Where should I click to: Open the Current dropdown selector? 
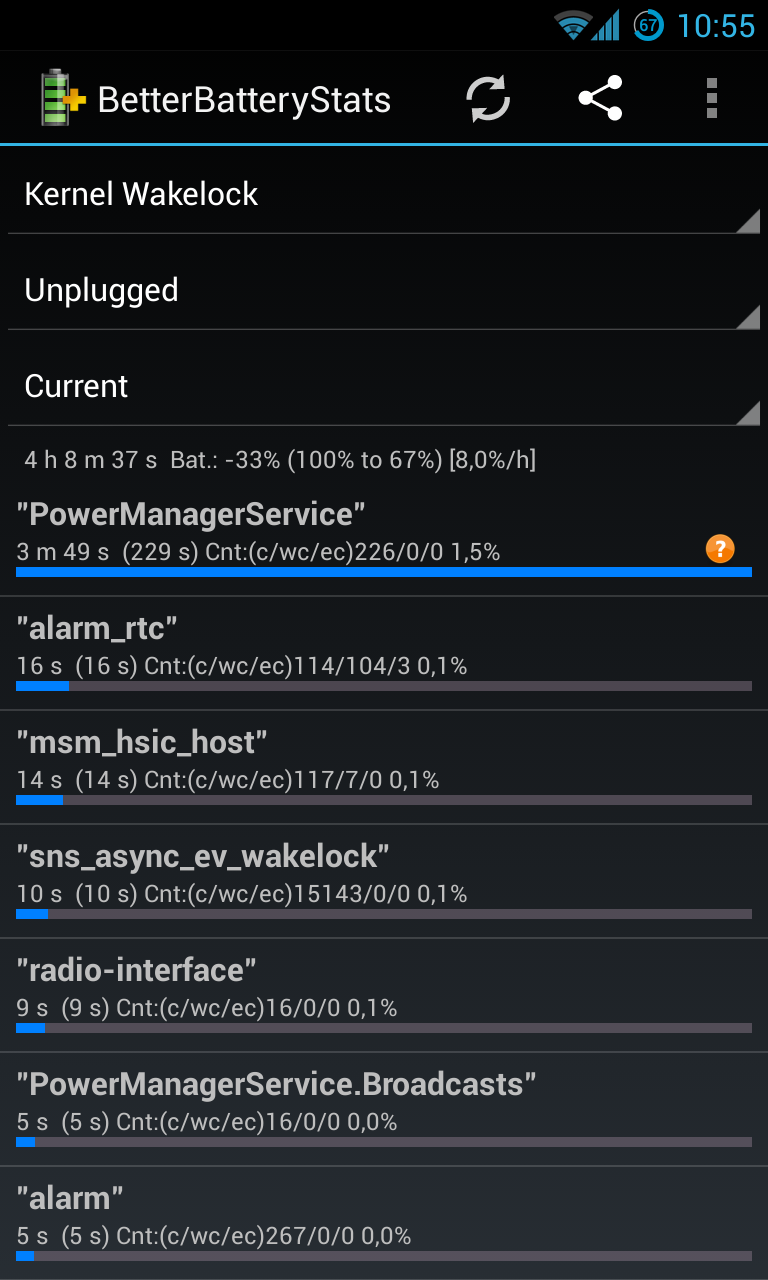coord(384,386)
